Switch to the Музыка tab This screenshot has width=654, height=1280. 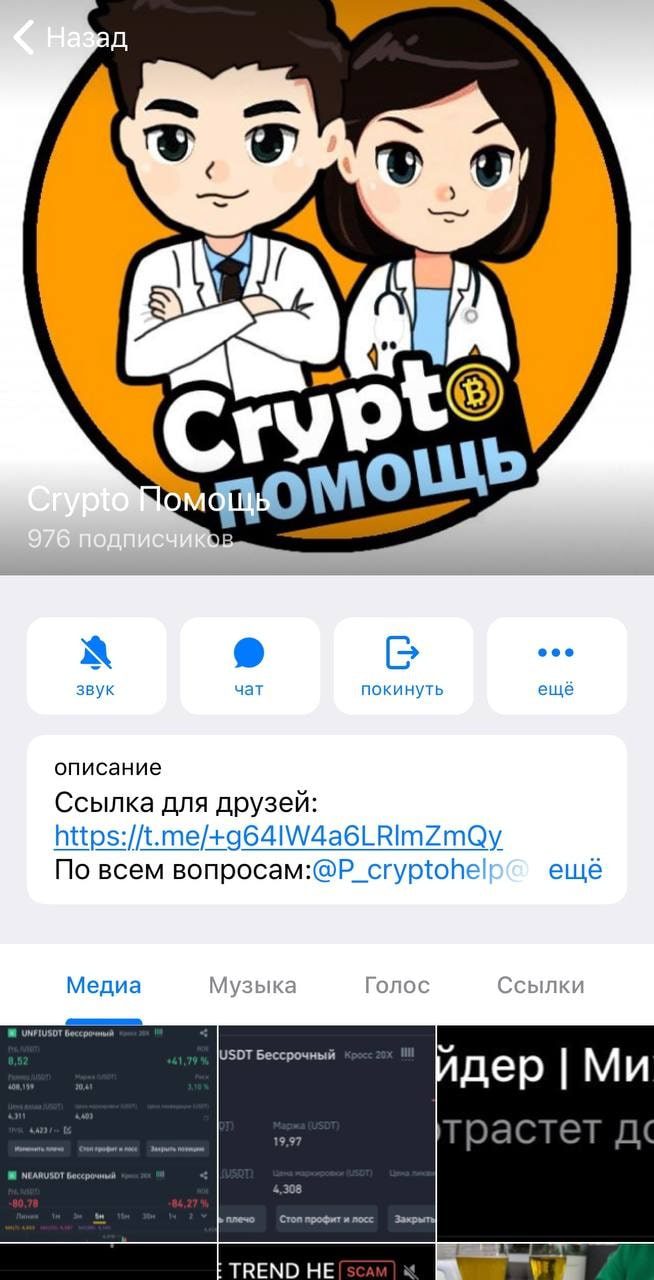tap(252, 985)
